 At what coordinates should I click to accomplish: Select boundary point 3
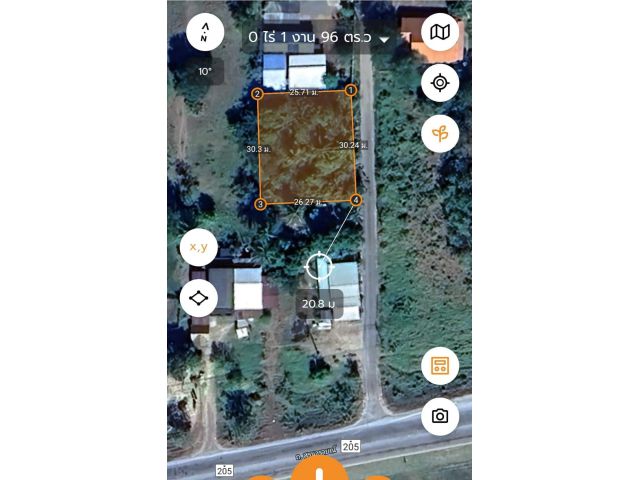pos(260,204)
